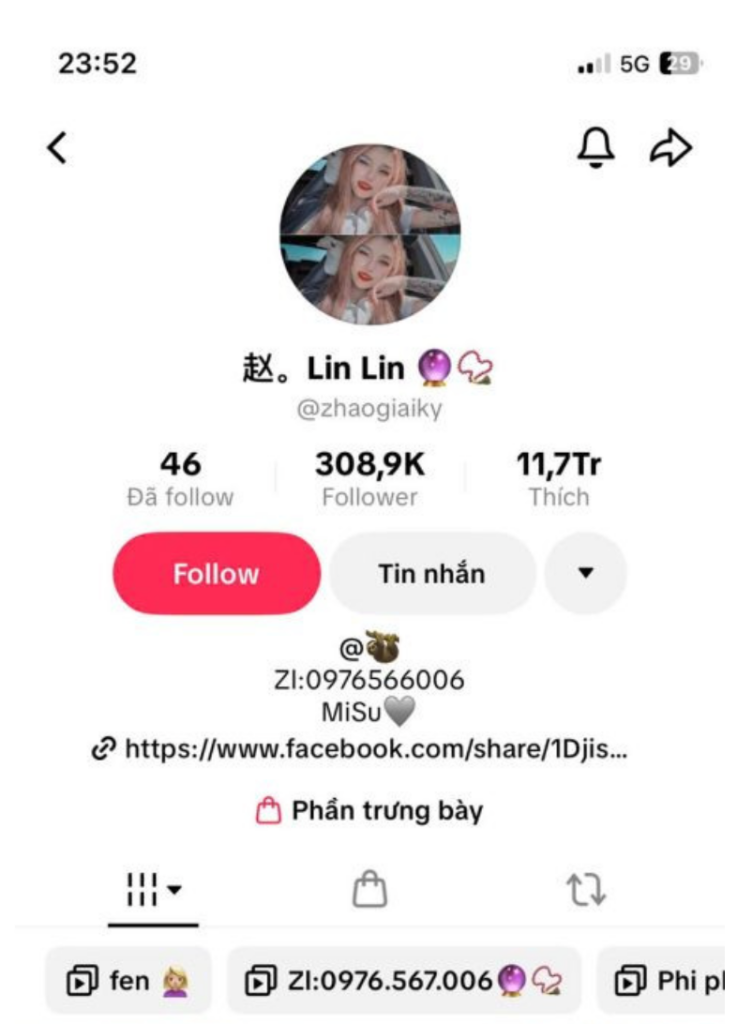Open Phần trưng bày showcase
This screenshot has height=1024, width=737.
pyautogui.click(x=370, y=811)
